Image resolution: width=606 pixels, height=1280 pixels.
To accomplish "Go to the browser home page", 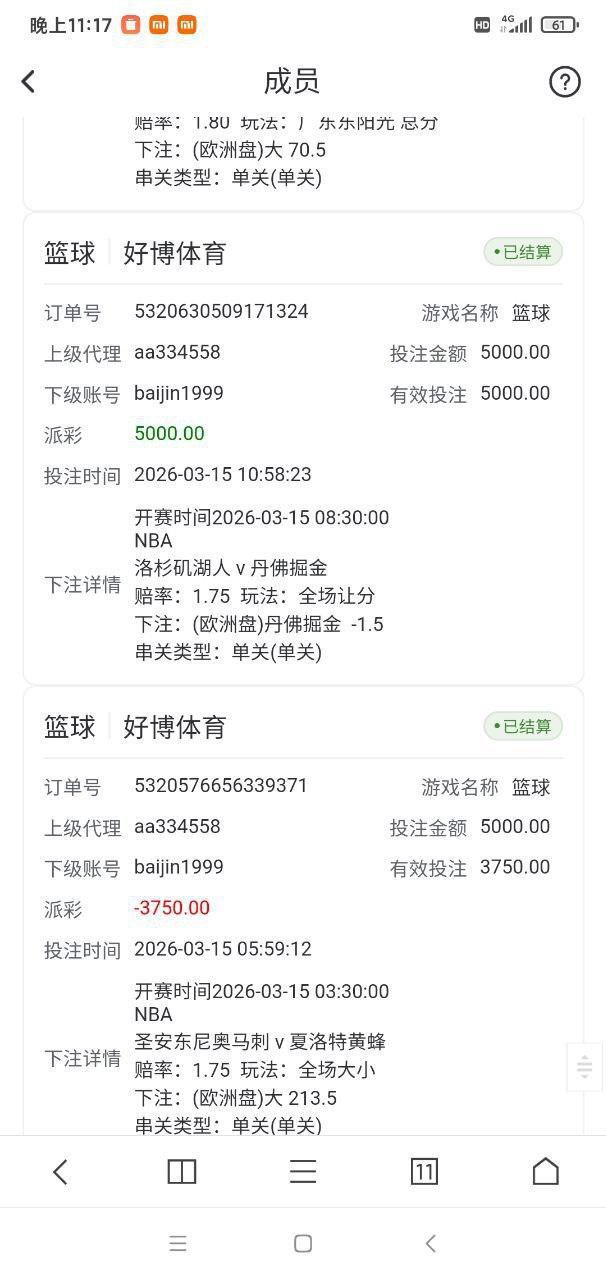I will pyautogui.click(x=546, y=1171).
